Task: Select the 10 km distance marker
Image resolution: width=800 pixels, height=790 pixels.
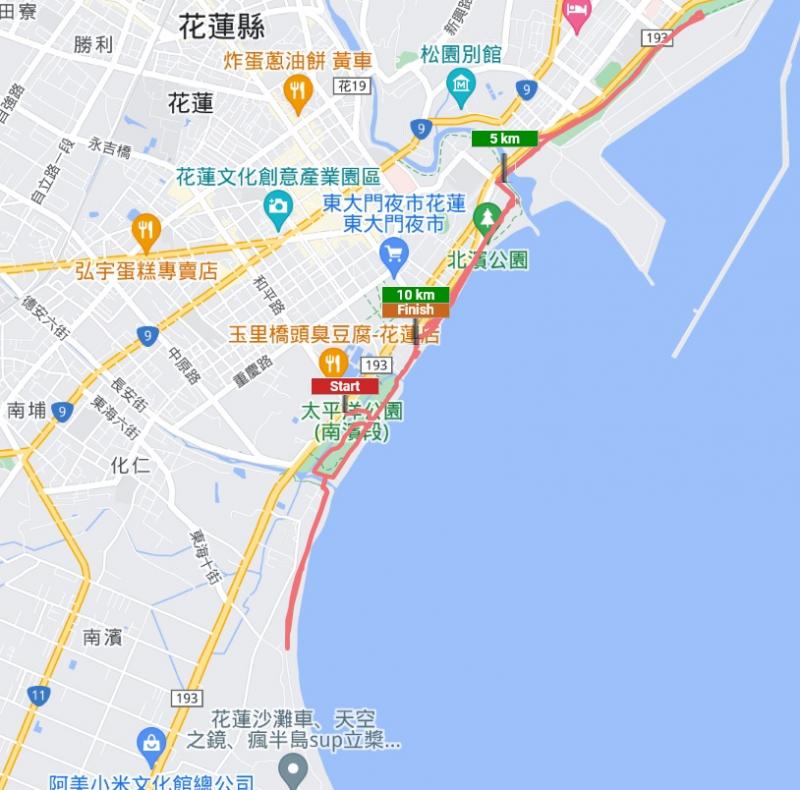Action: click(x=415, y=294)
